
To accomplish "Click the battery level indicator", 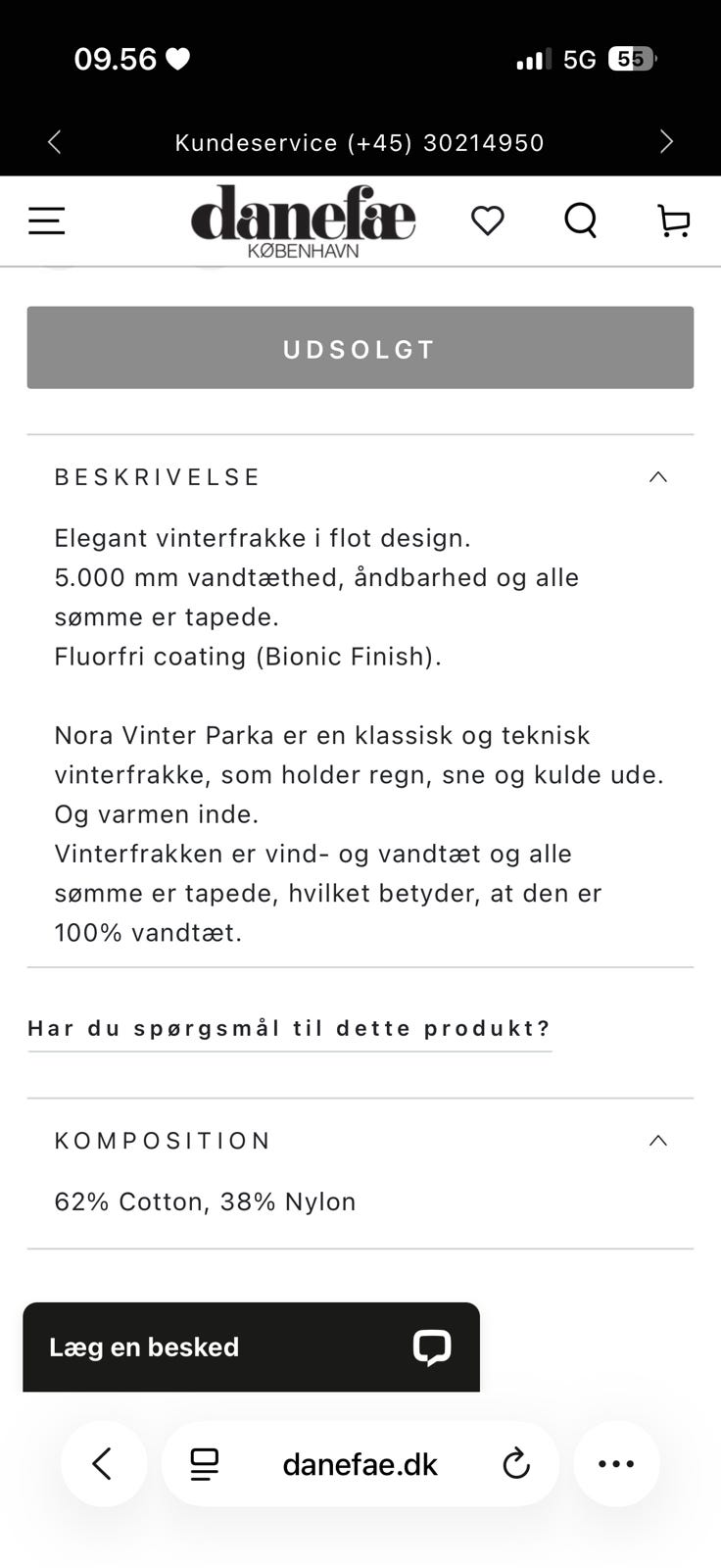I will click(627, 59).
